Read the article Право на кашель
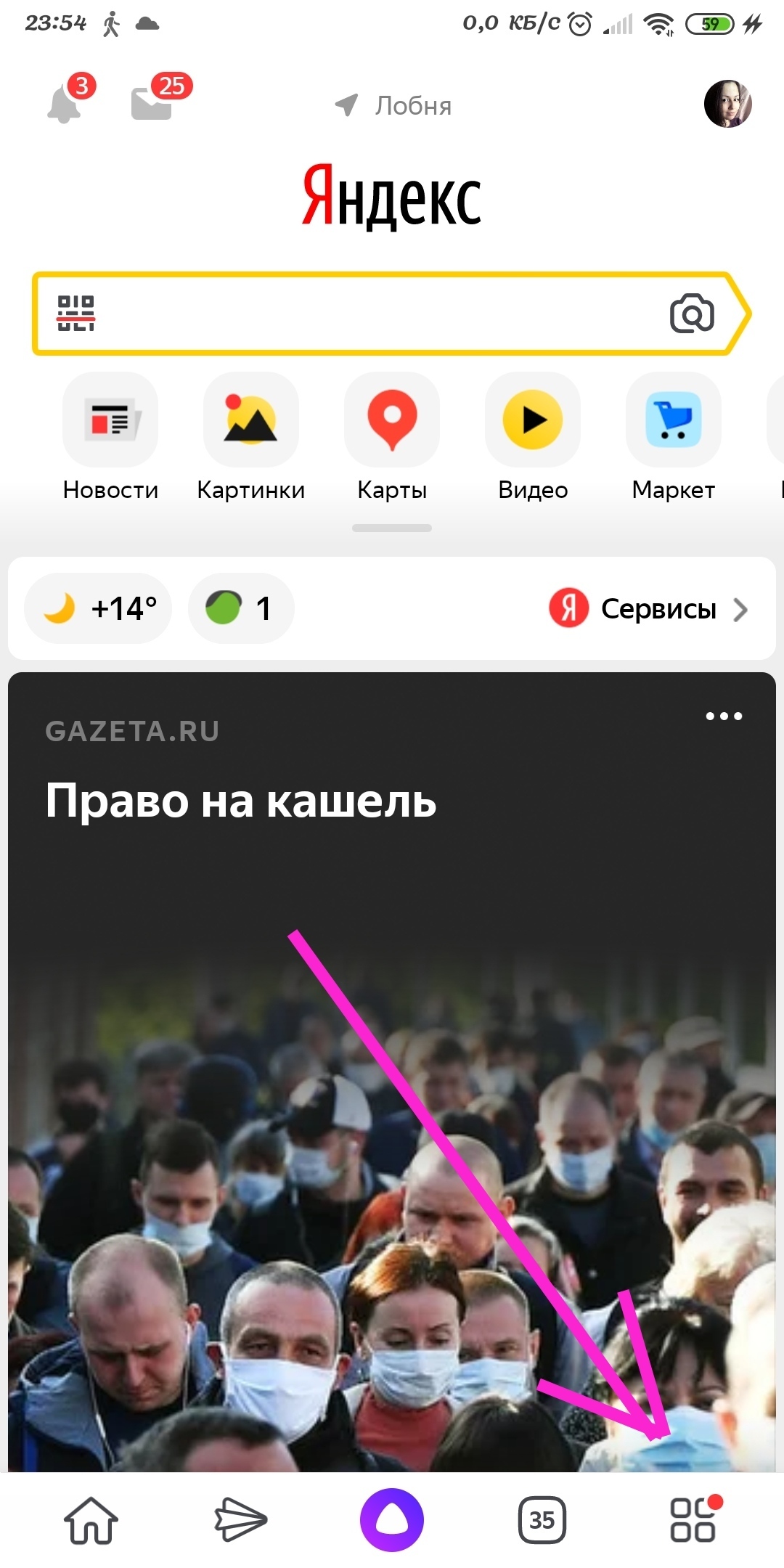Viewport: 784px width, 1568px height. click(241, 801)
